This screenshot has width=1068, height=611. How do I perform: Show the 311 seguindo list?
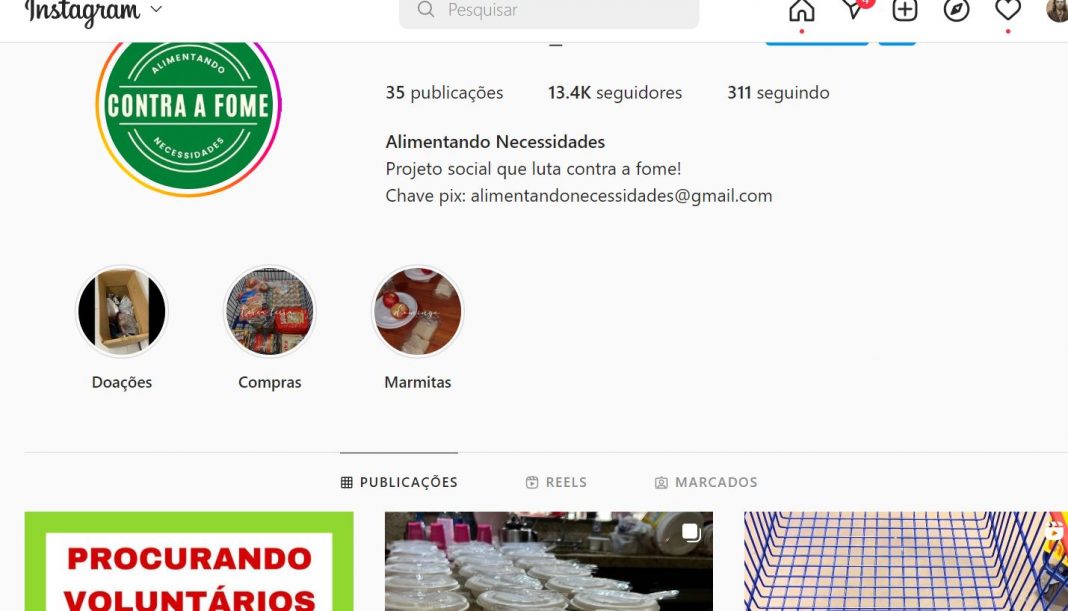tap(778, 93)
